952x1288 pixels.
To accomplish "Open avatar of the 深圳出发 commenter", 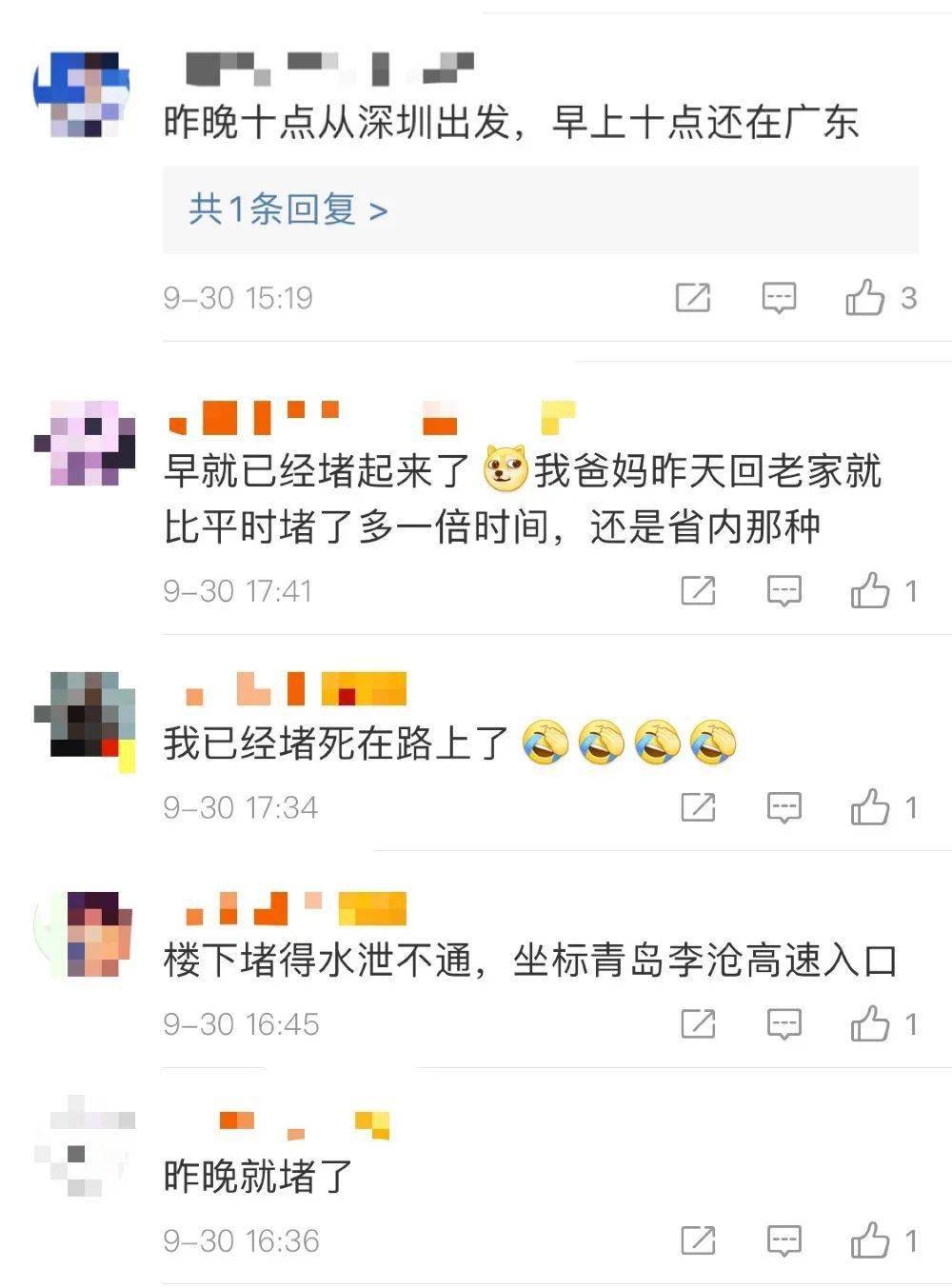I will [x=82, y=94].
